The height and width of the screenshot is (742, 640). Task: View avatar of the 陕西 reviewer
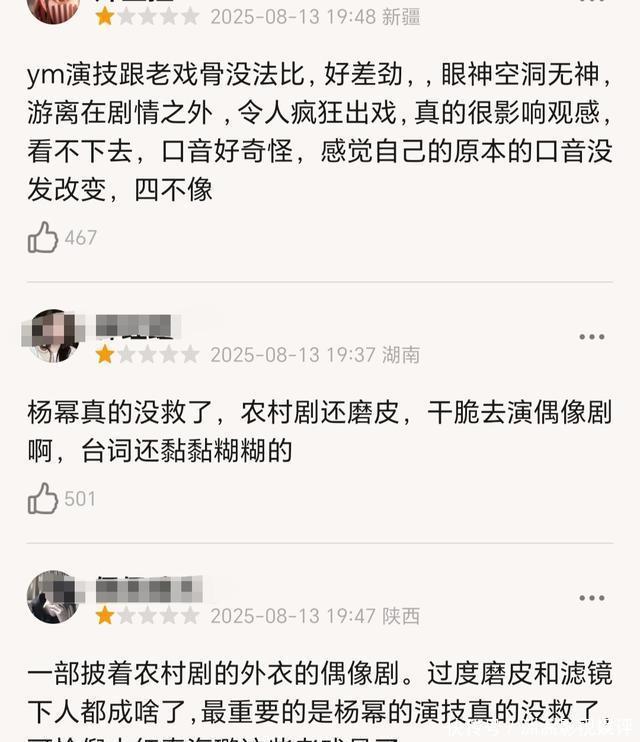pyautogui.click(x=53, y=597)
